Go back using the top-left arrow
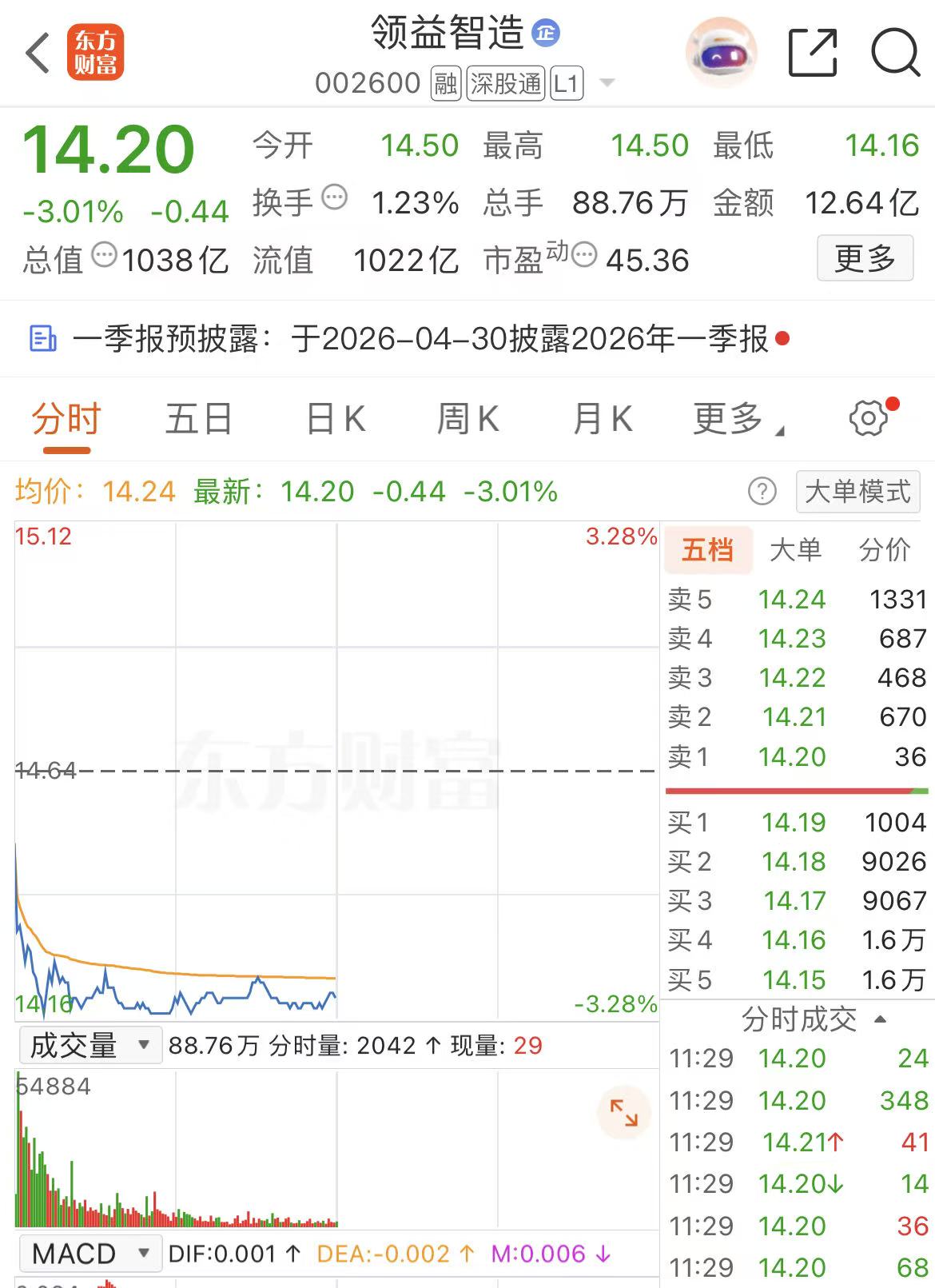Image resolution: width=935 pixels, height=1288 pixels. click(x=38, y=54)
